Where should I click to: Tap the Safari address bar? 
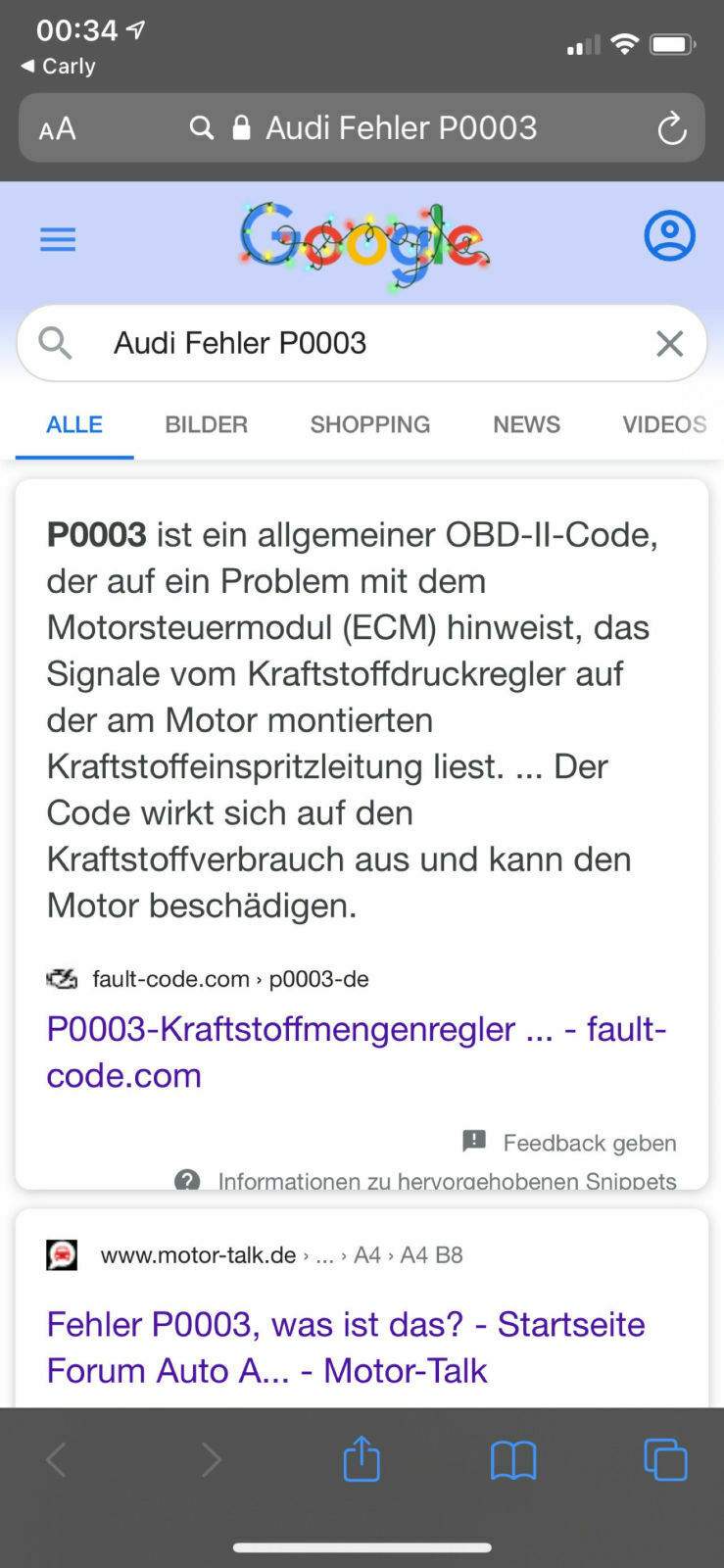pos(392,128)
